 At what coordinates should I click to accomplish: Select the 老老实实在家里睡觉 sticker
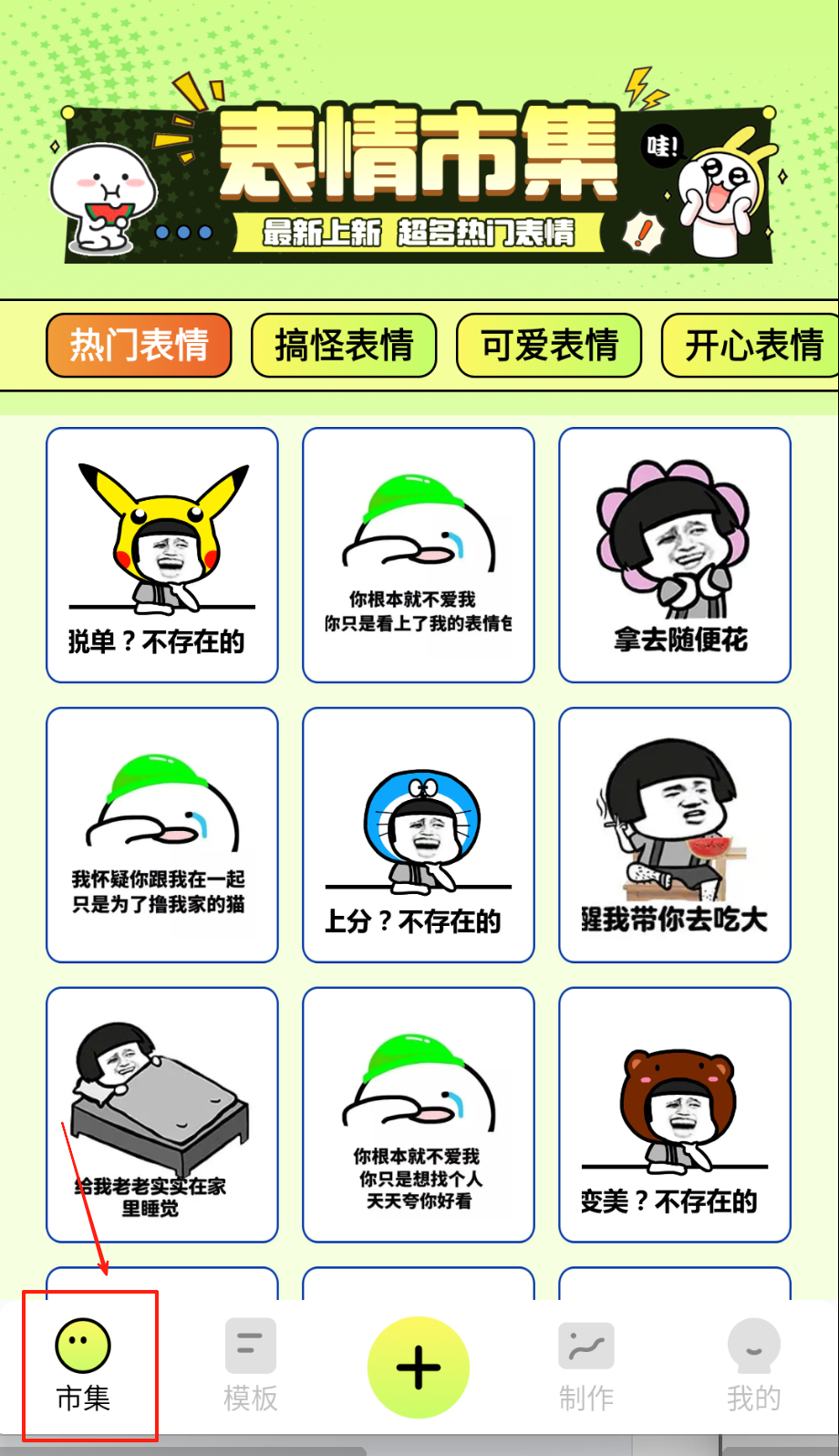point(162,1115)
